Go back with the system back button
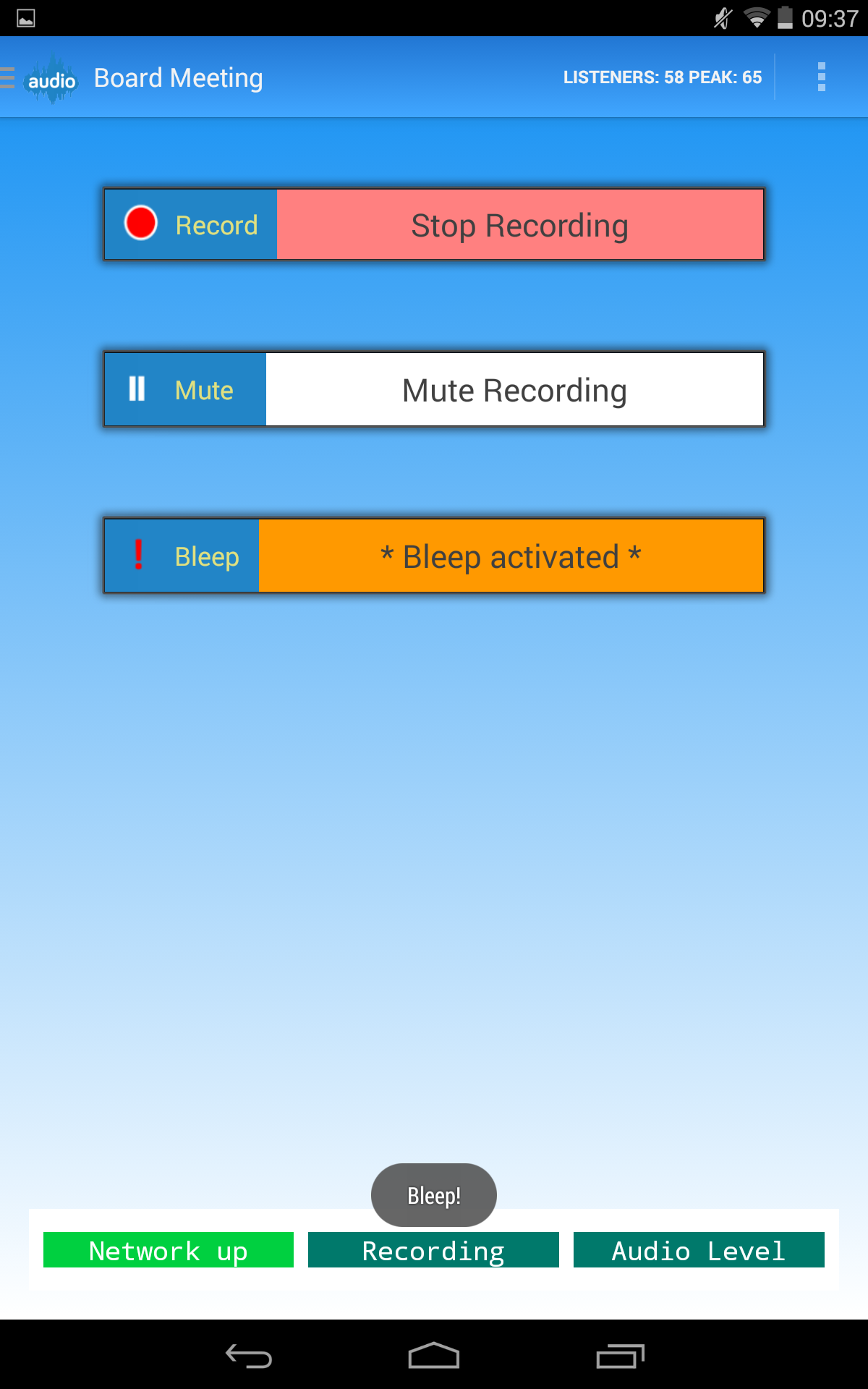Viewport: 868px width, 1389px height. click(249, 1356)
